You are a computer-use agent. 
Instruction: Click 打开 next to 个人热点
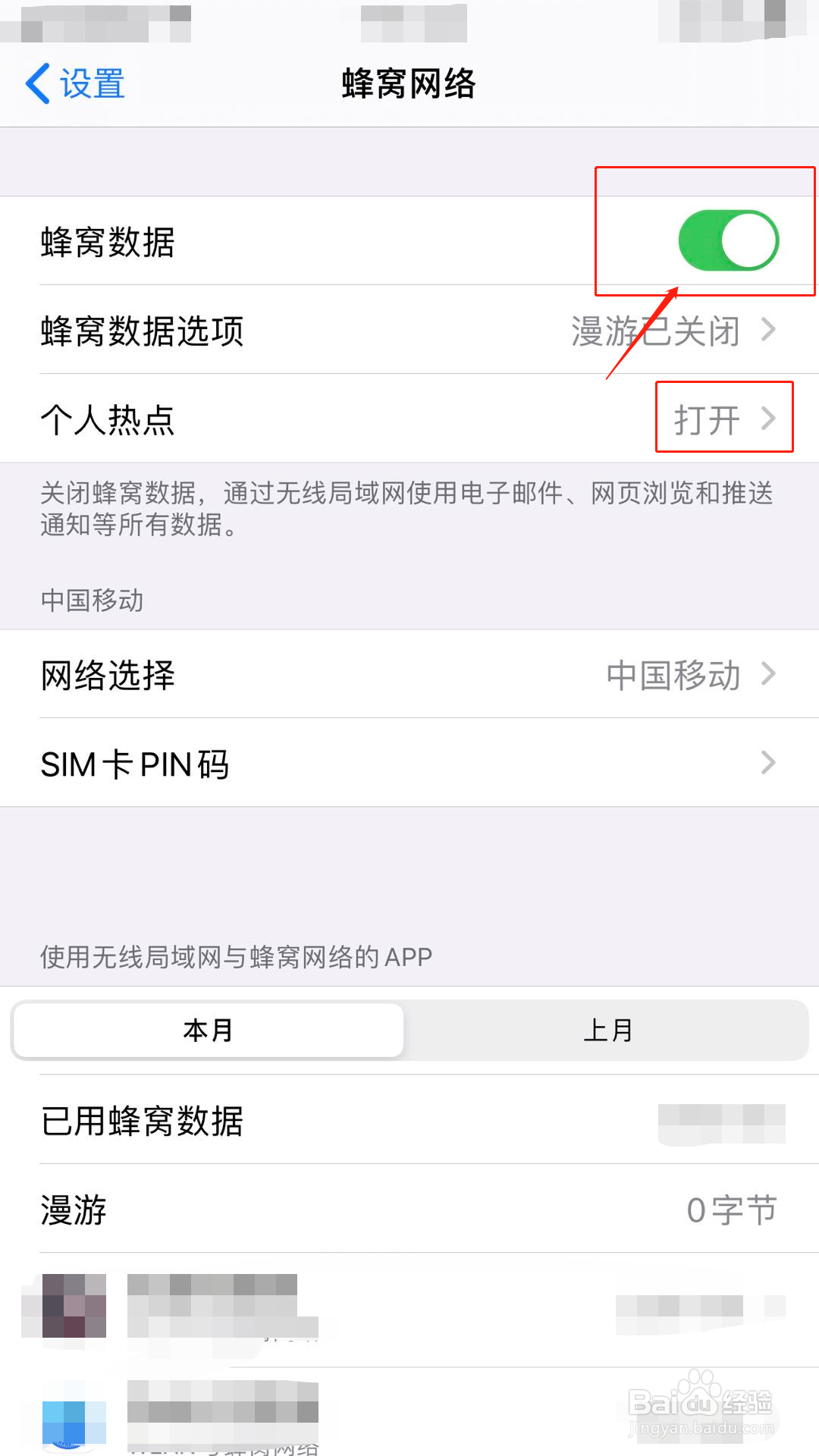pos(708,419)
